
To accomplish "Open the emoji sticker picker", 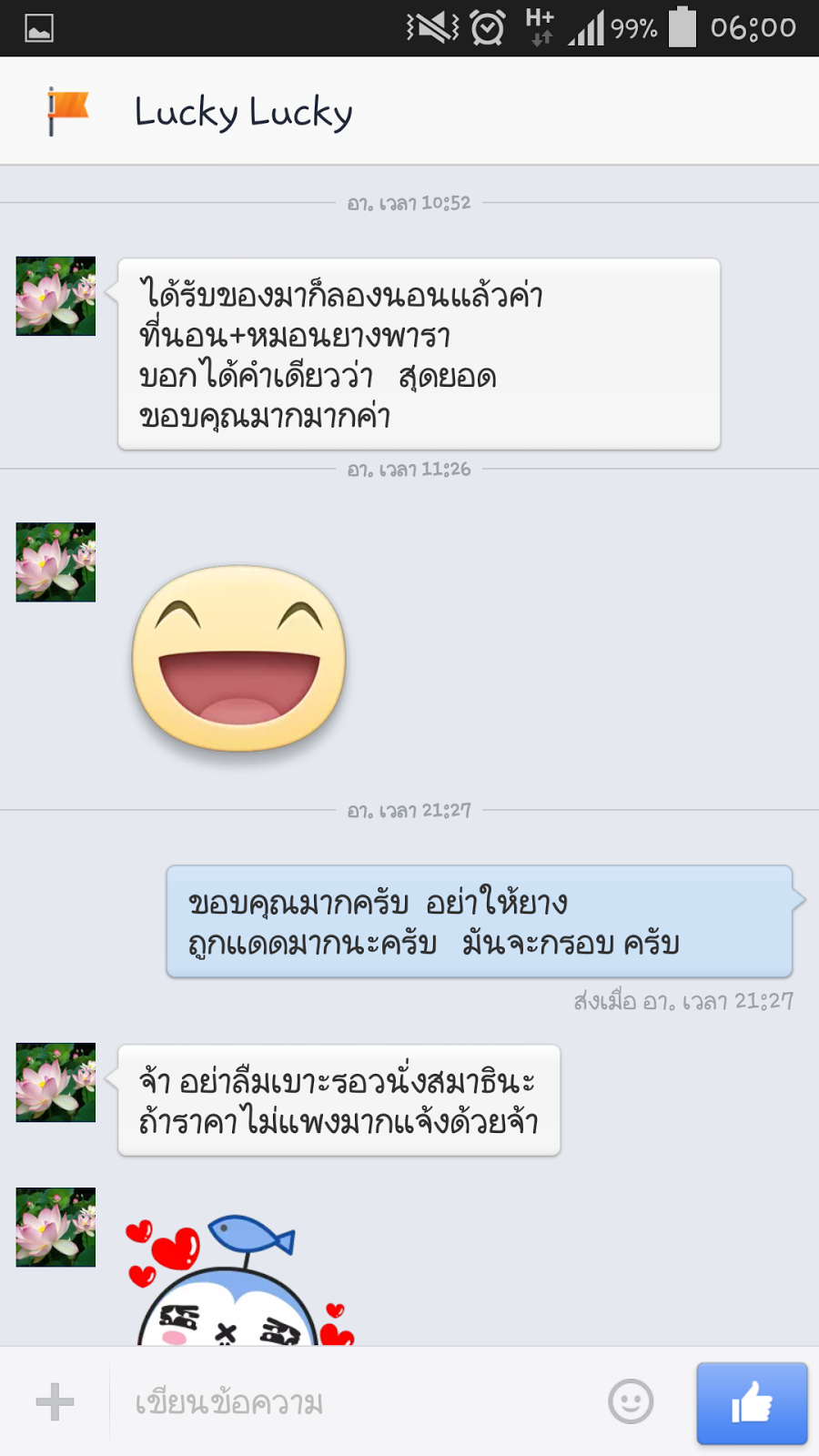I will pyautogui.click(x=631, y=1401).
